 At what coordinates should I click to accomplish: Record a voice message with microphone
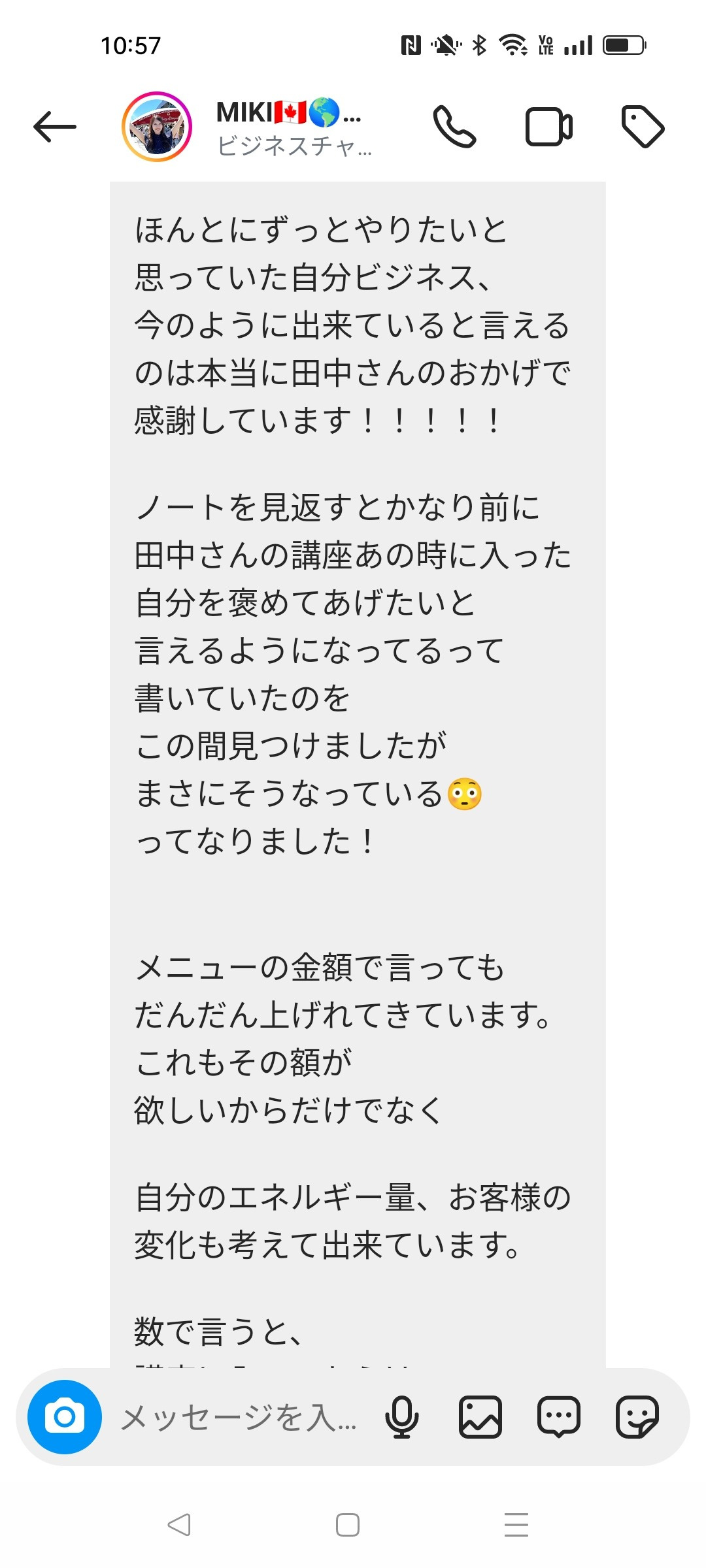(402, 1417)
